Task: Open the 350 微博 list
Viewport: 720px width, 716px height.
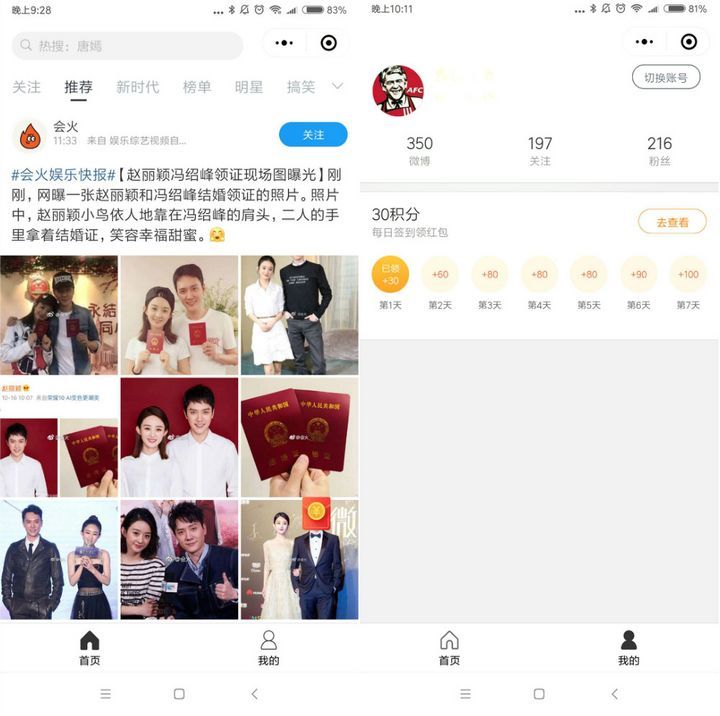Action: click(420, 150)
